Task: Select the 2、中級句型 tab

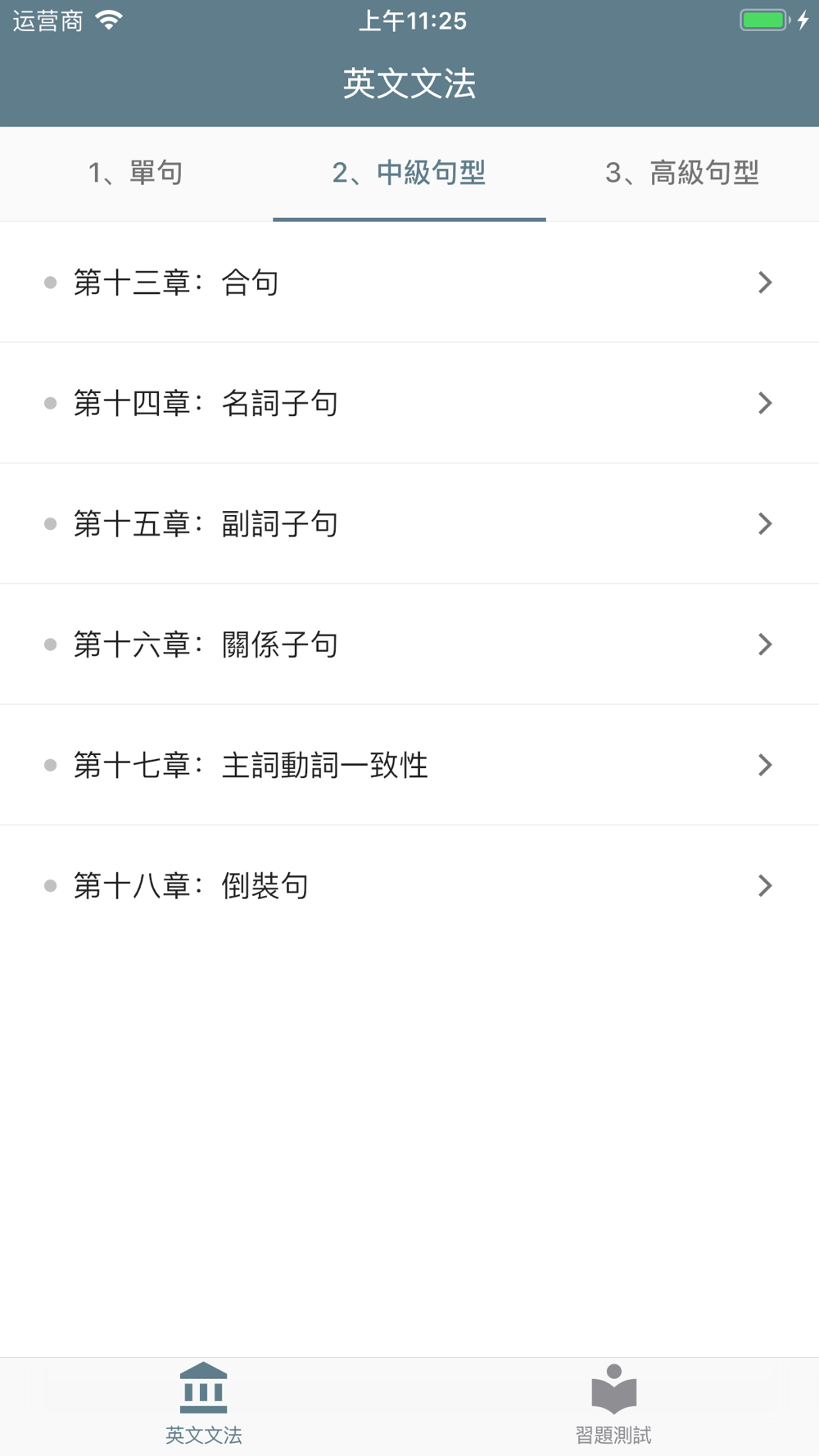Action: tap(409, 174)
